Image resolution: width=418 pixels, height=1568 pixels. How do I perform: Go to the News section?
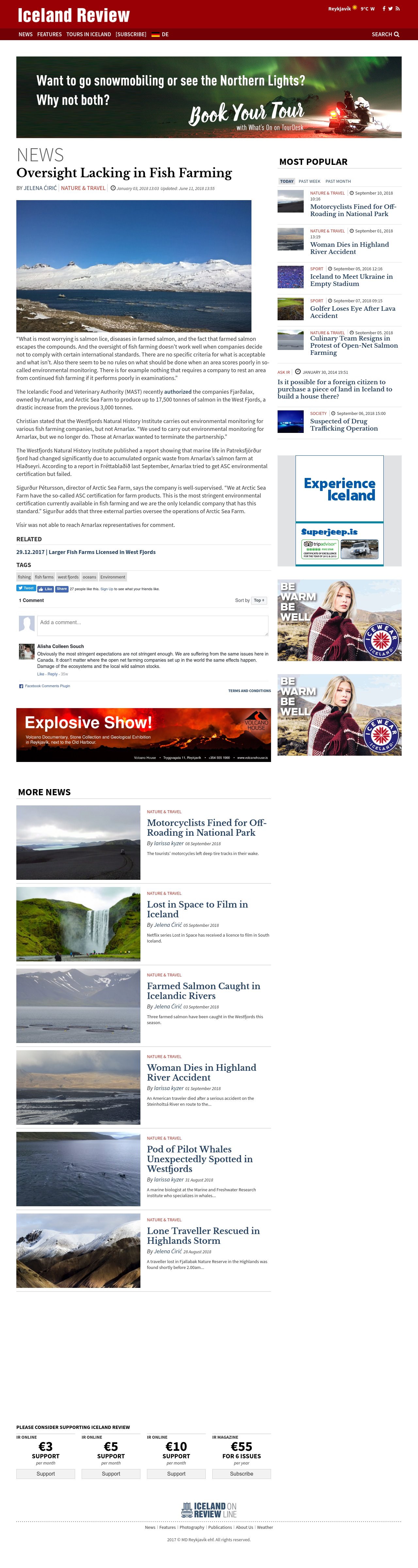point(25,35)
